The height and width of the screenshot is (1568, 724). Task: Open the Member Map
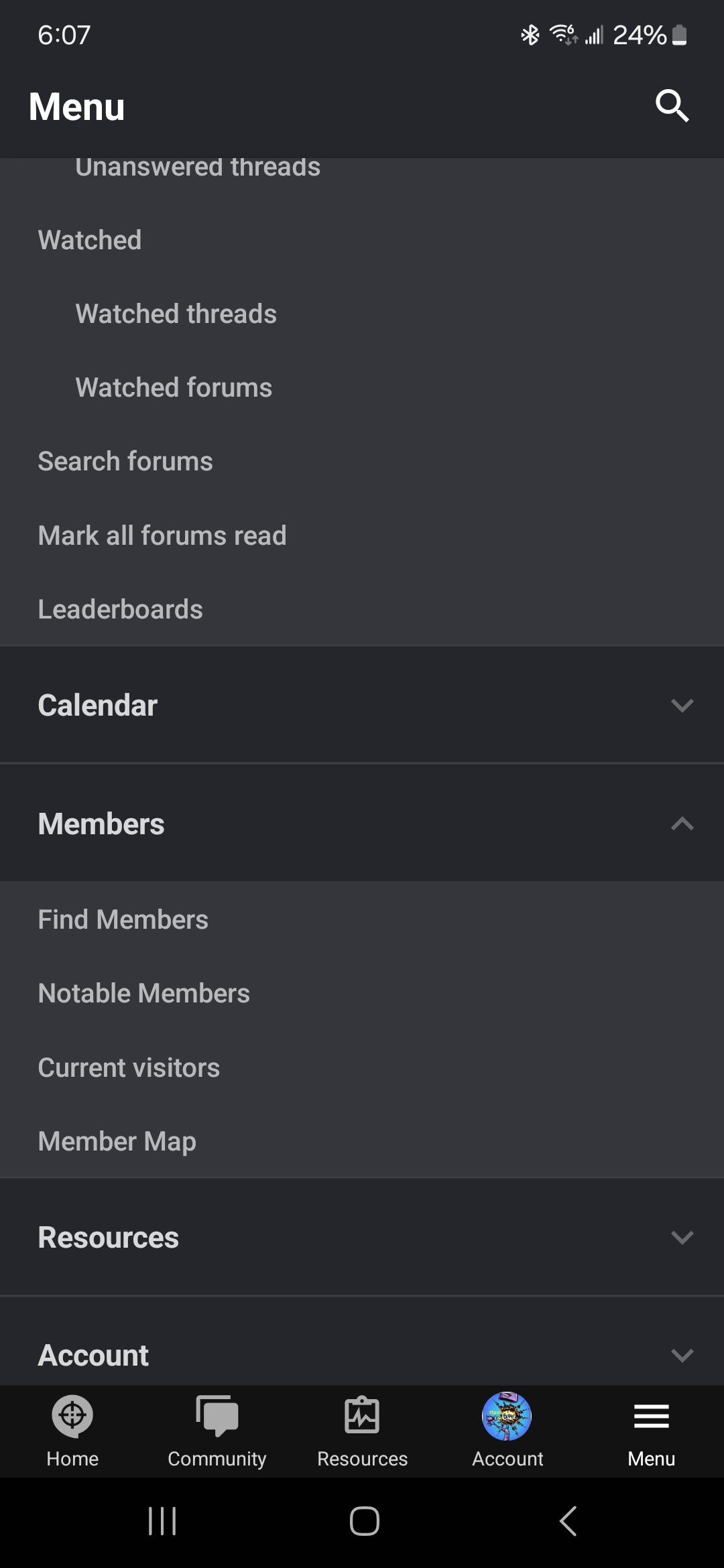click(x=362, y=1141)
